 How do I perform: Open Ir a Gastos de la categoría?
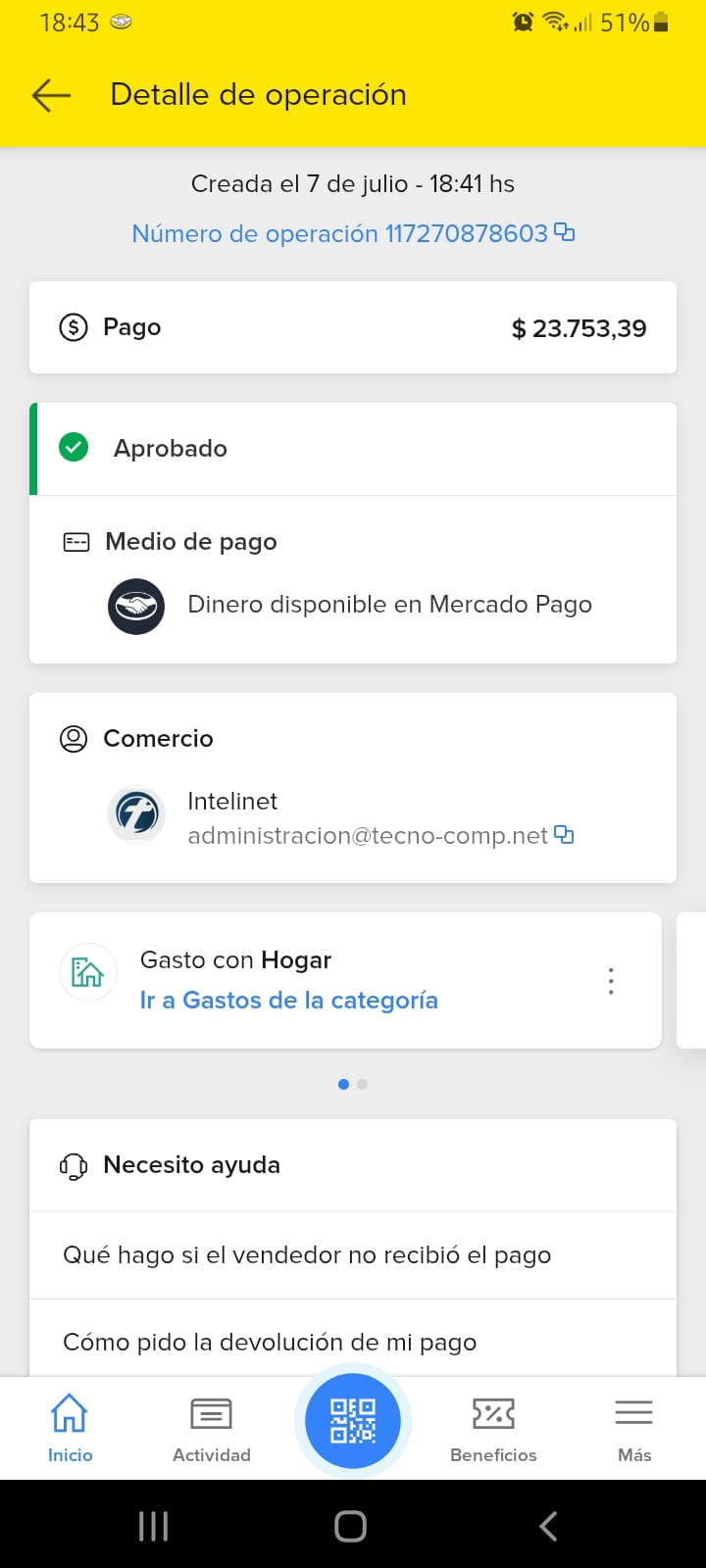[288, 1000]
